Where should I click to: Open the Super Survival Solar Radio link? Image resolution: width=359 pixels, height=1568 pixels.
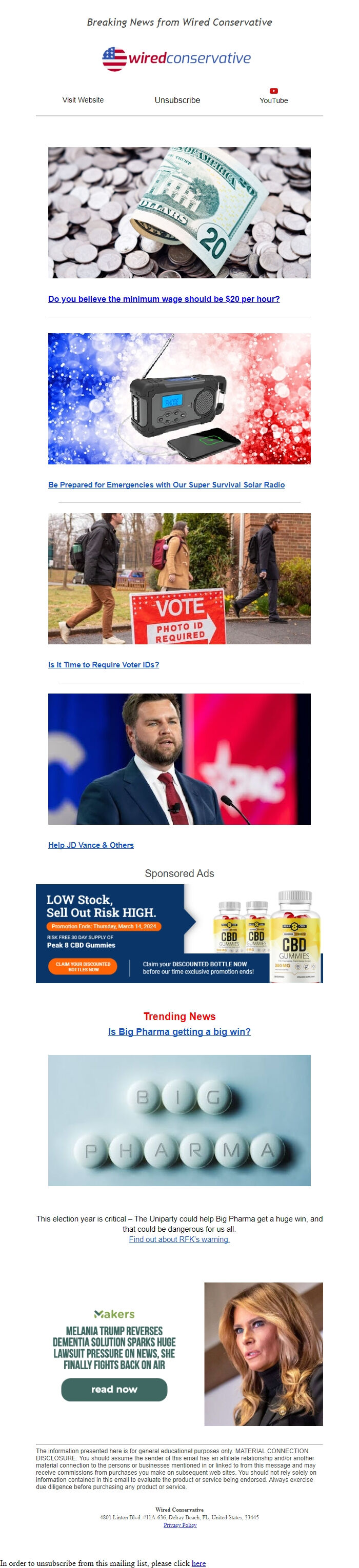click(x=166, y=484)
